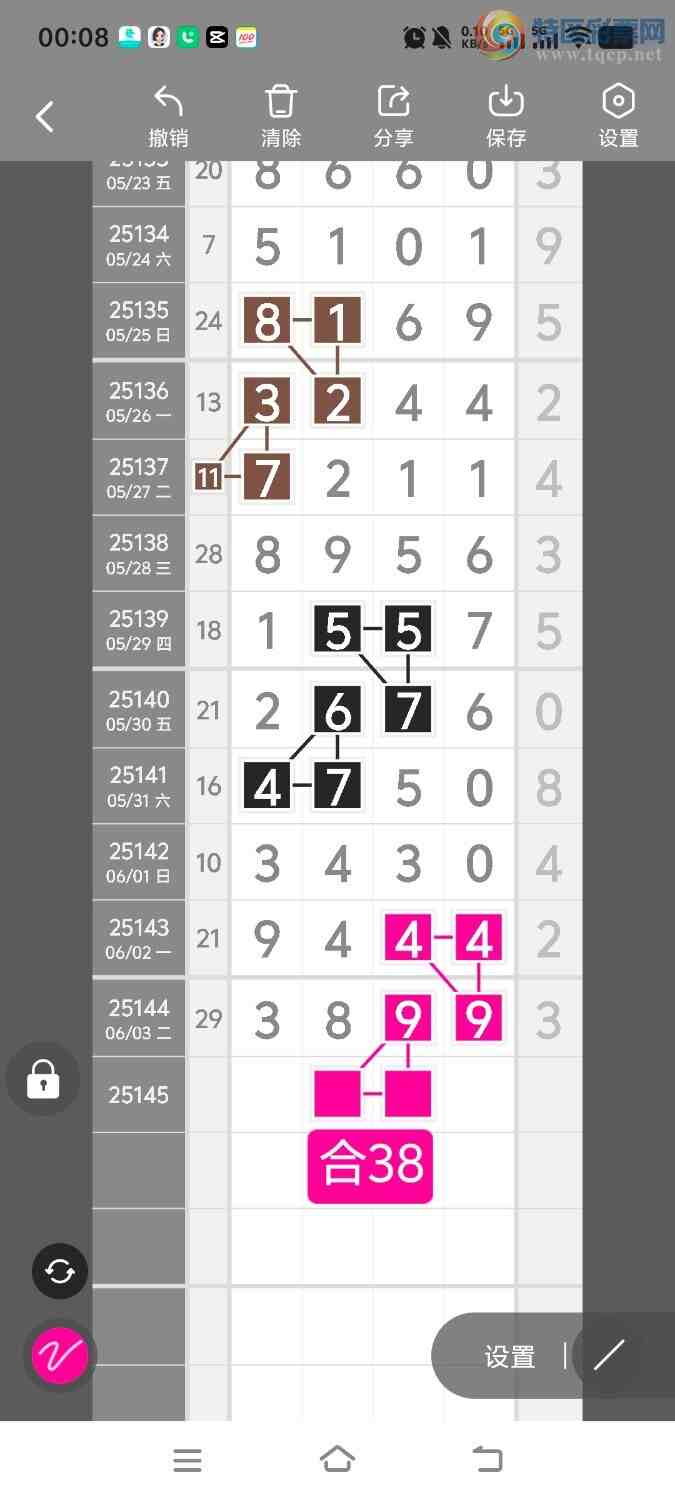Viewport: 675px width, 1500px height.
Task: Select the line drawing tool
Action: [608, 1356]
